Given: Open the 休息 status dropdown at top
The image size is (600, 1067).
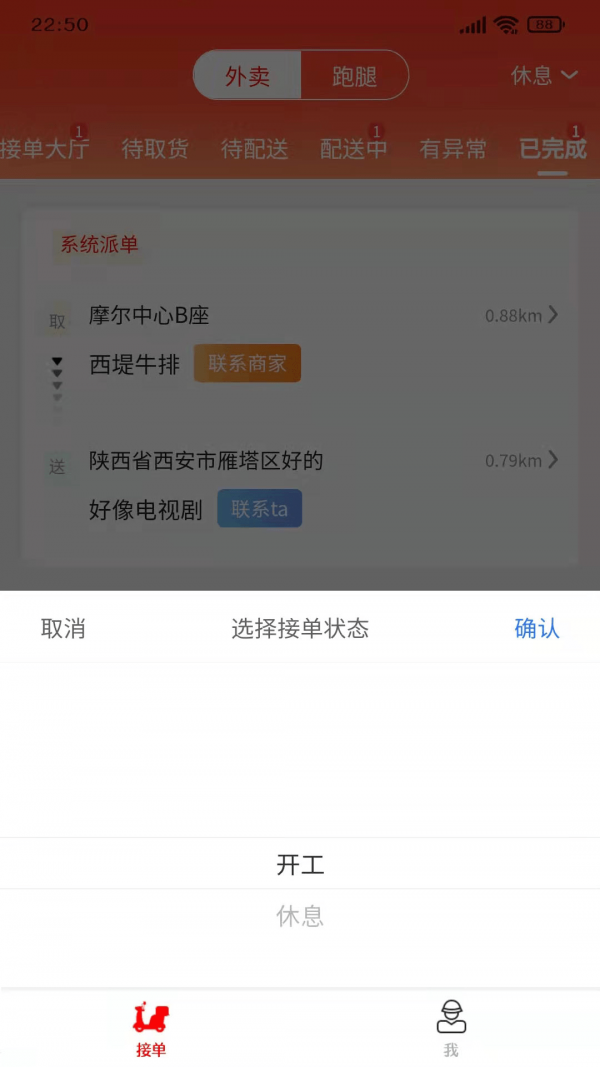Looking at the screenshot, I should [544, 76].
